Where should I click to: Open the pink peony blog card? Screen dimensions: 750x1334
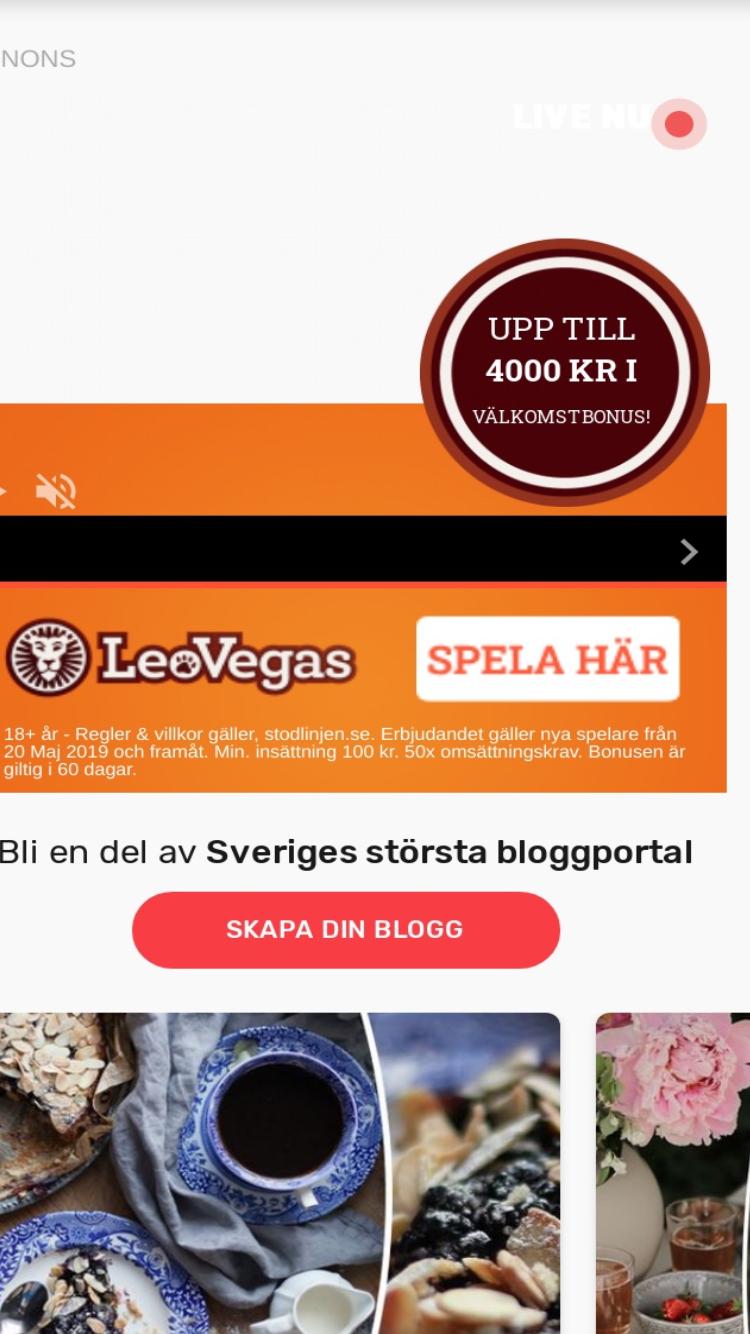[x=673, y=1173]
